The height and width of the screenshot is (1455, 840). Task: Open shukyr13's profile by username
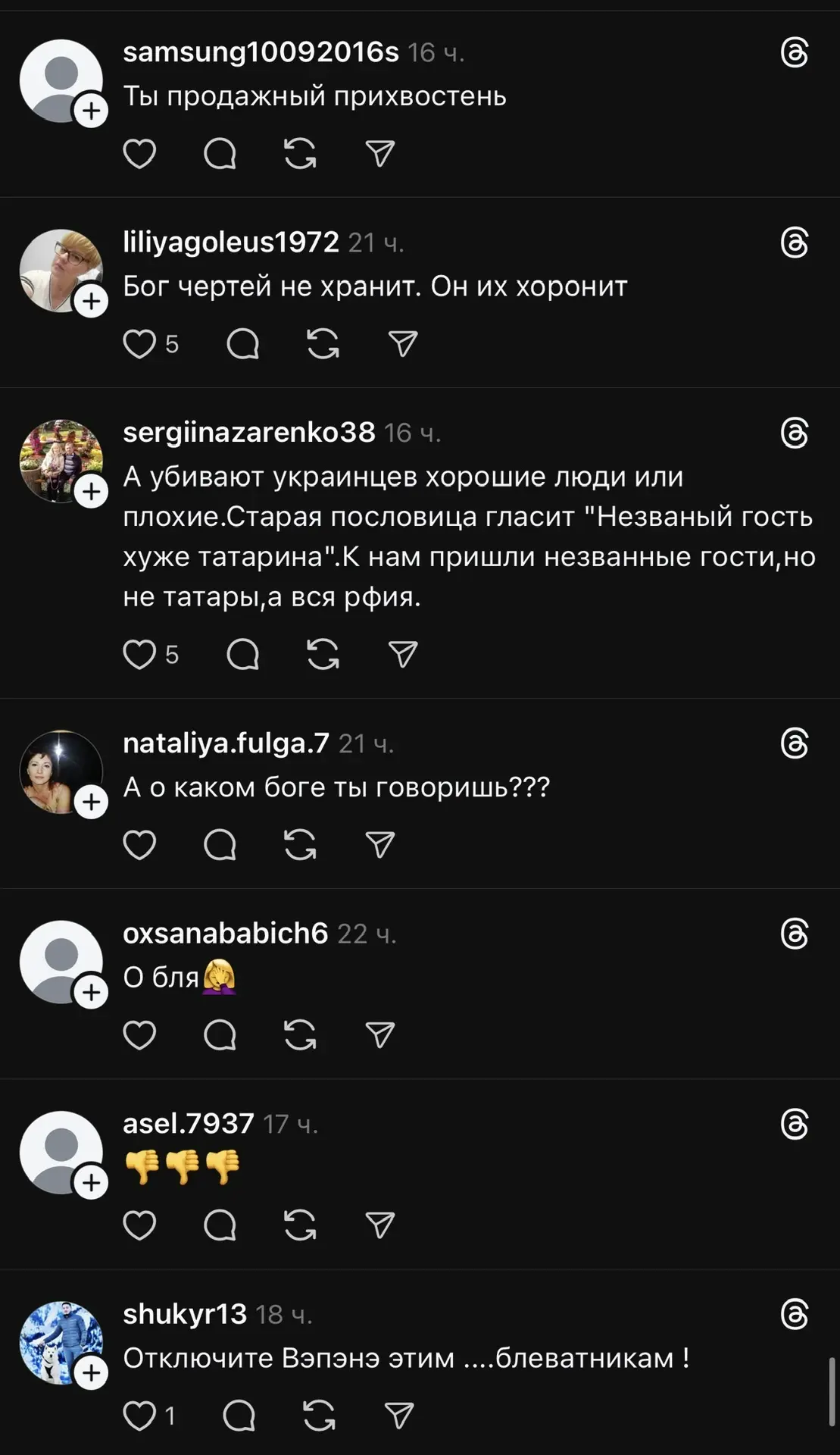click(x=185, y=1314)
